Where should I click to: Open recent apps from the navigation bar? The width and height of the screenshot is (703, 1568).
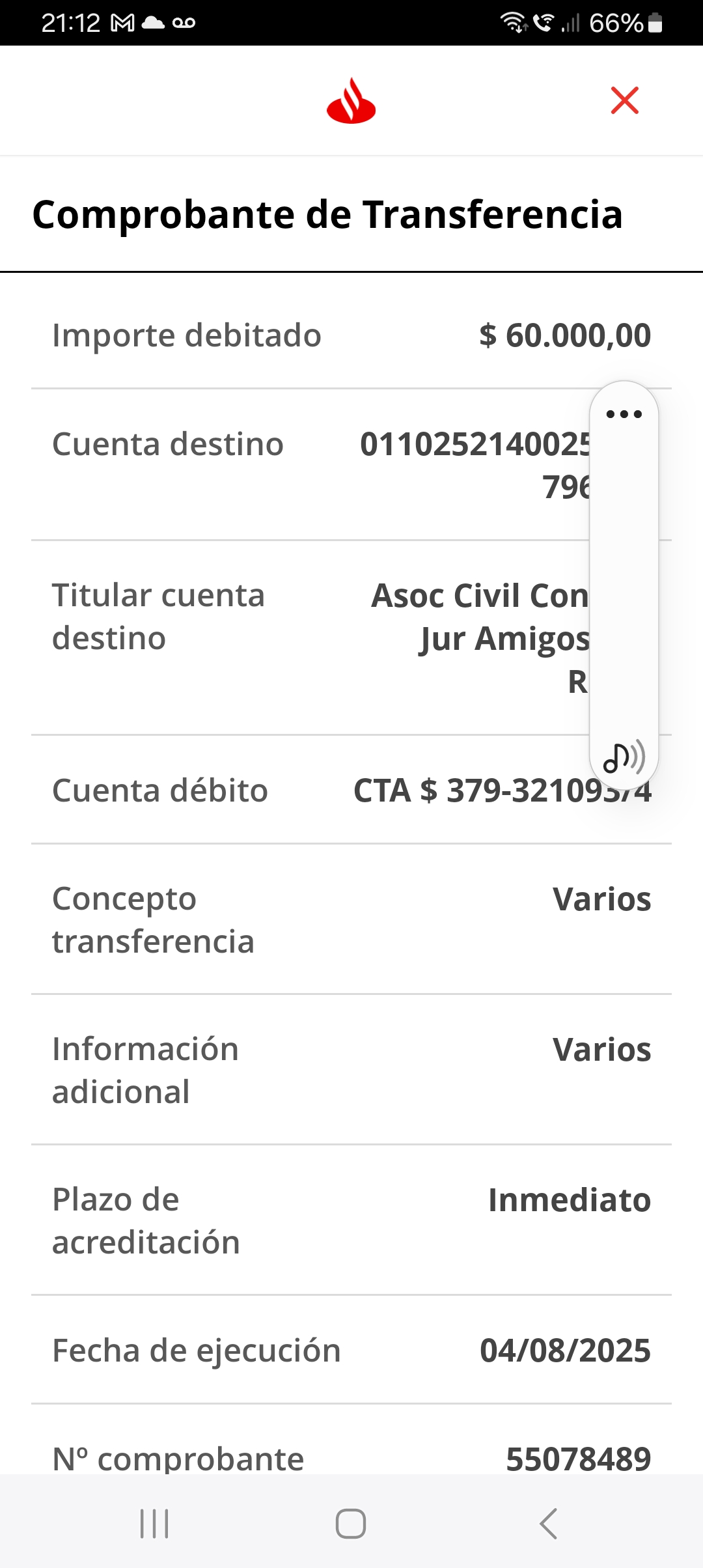pos(154,1524)
